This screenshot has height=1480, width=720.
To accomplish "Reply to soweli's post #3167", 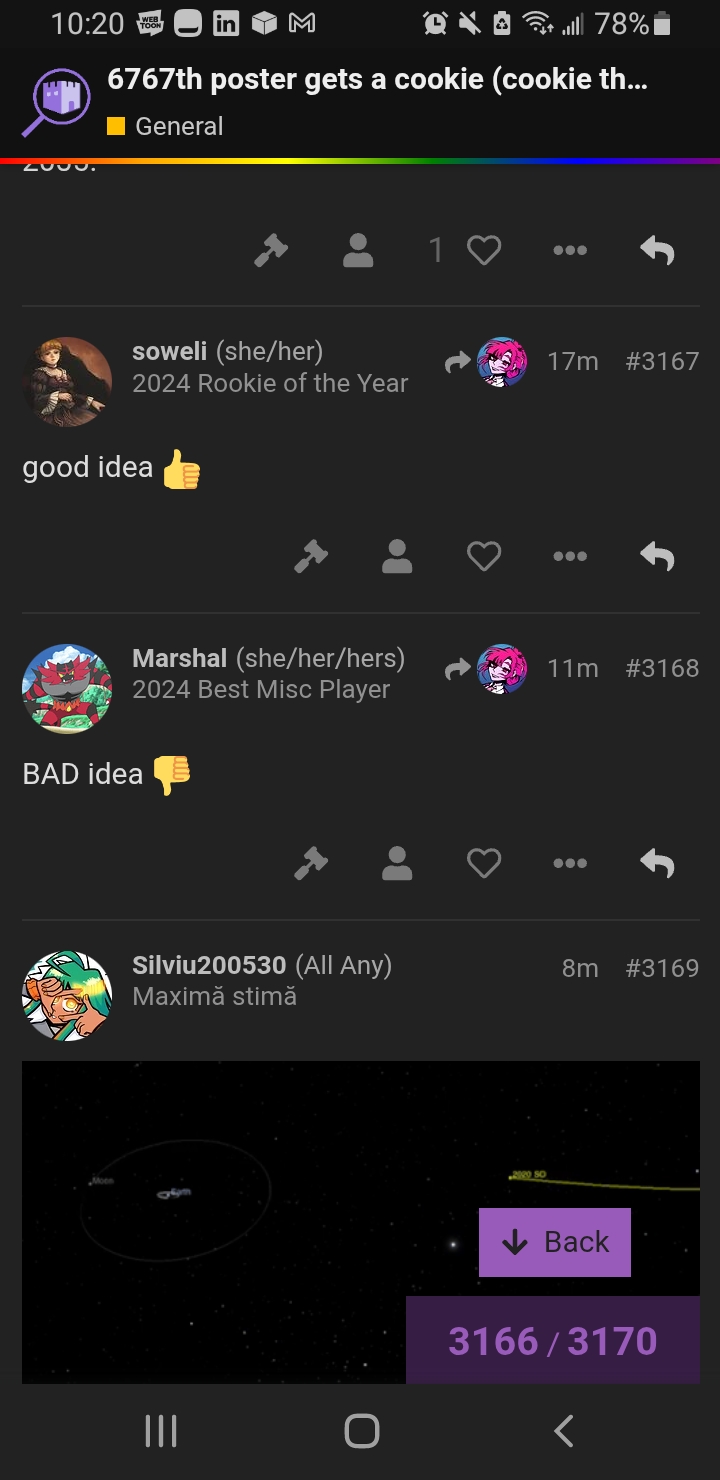I will pos(657,557).
